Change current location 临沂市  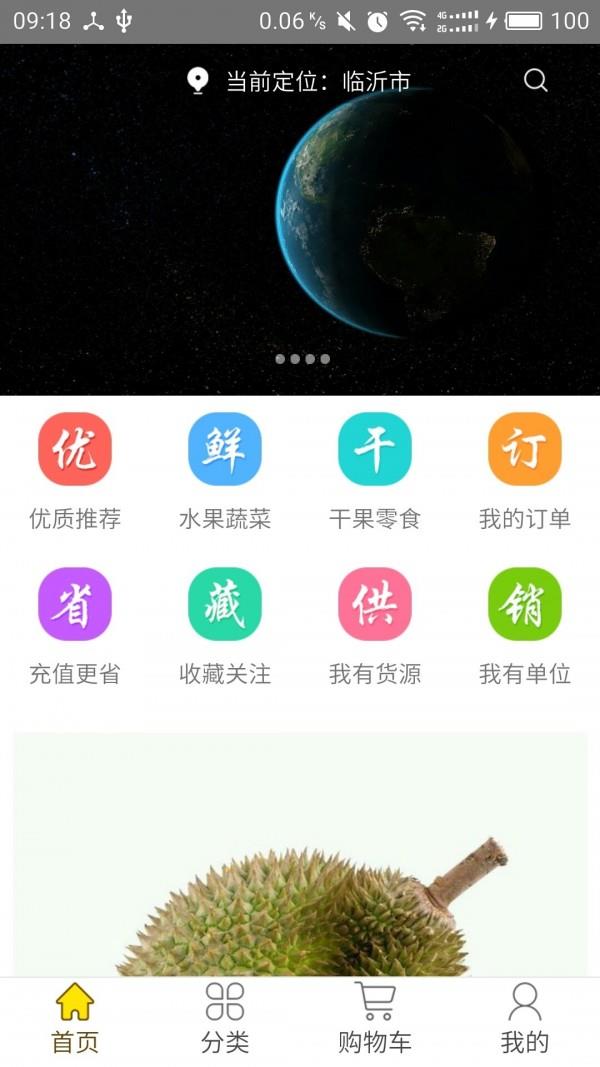coord(299,81)
